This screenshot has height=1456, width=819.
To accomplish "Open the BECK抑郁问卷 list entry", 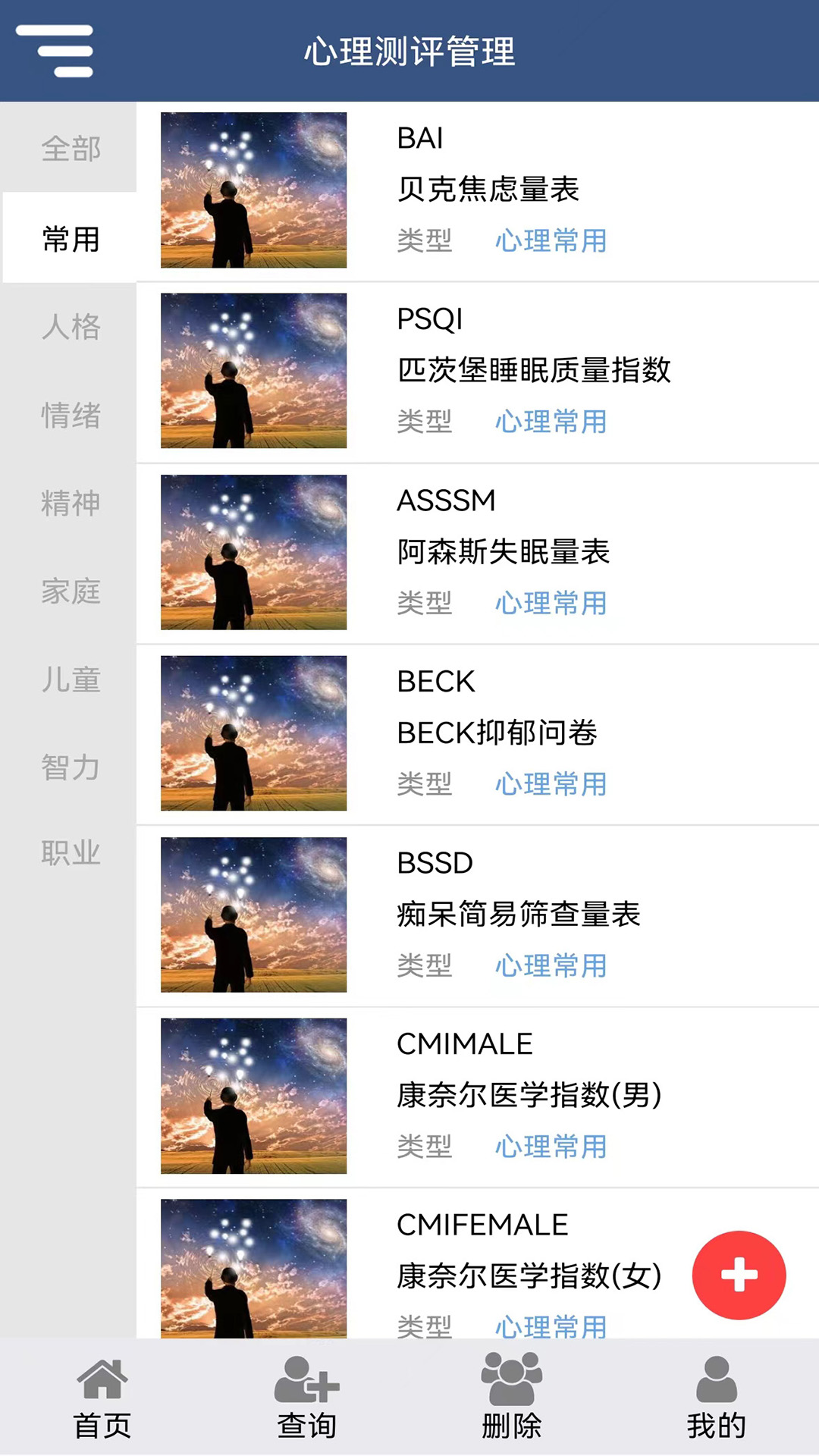I will coord(497,733).
